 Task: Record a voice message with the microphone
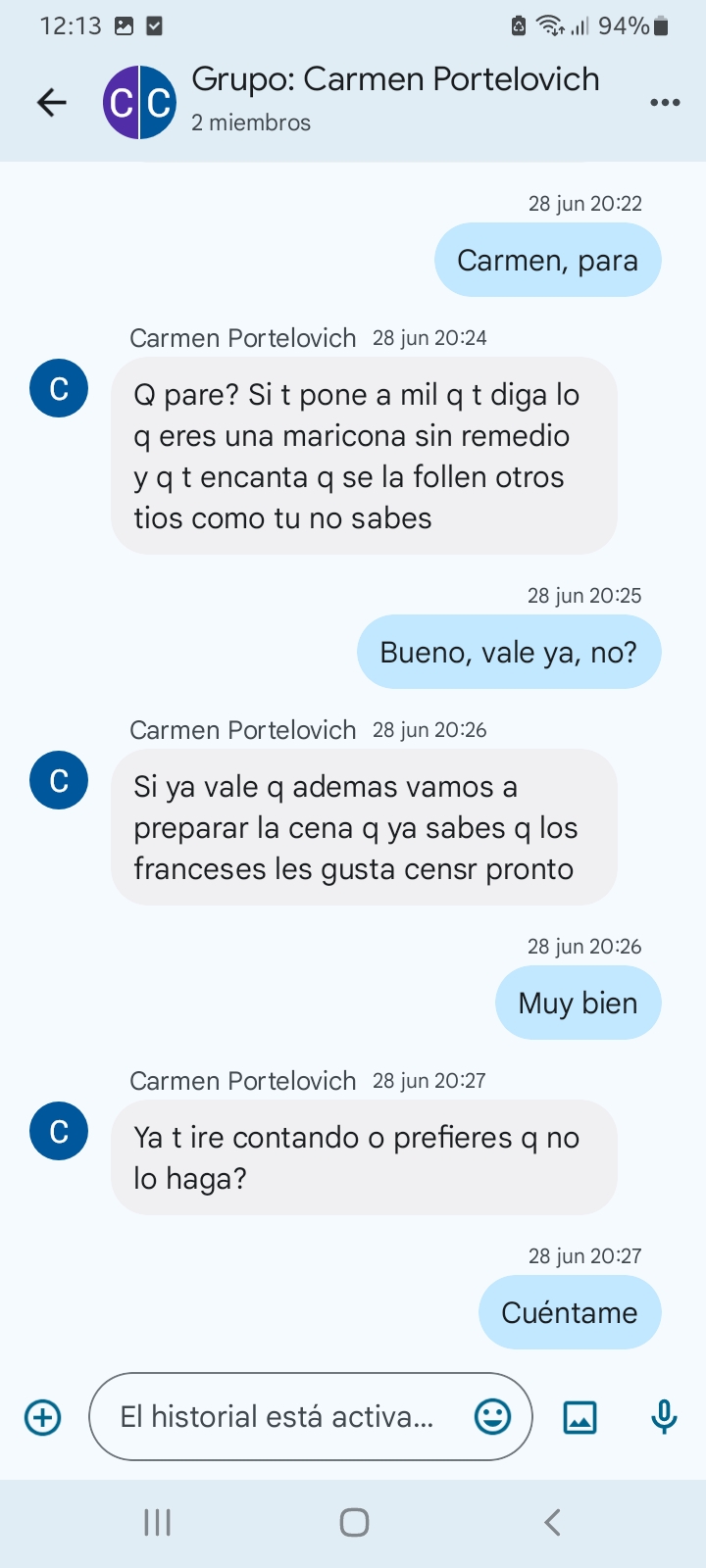664,1417
